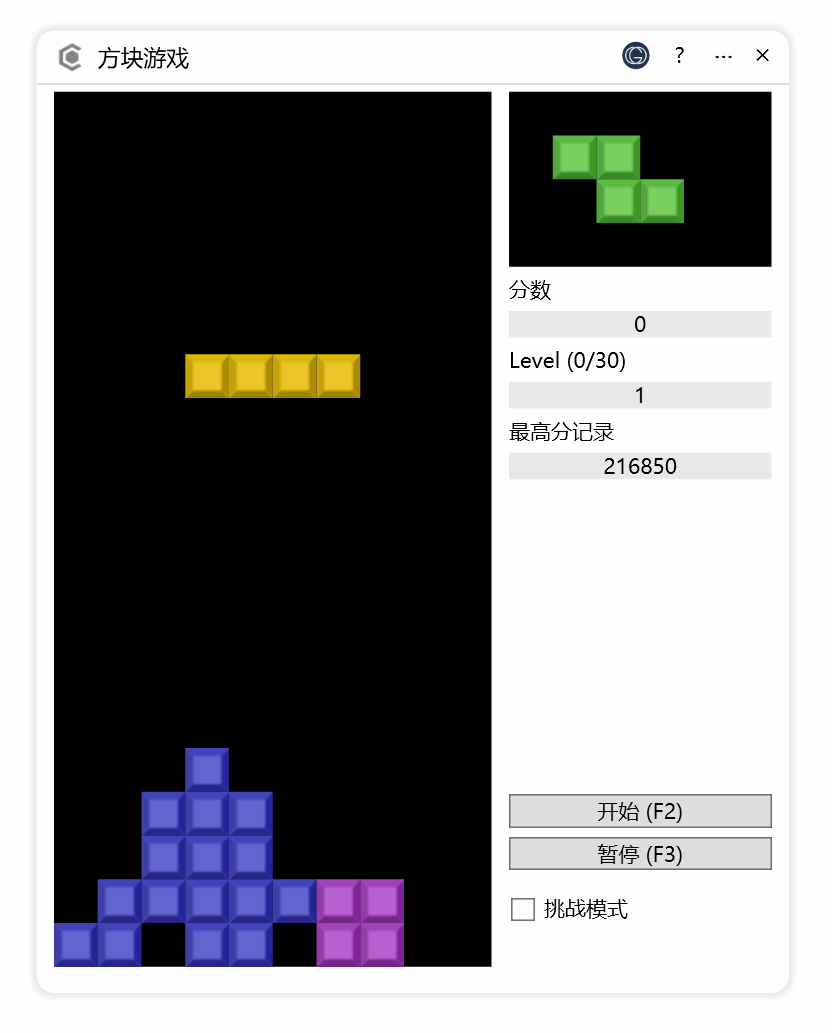Enable the 挑战模式 checkbox

pyautogui.click(x=523, y=909)
